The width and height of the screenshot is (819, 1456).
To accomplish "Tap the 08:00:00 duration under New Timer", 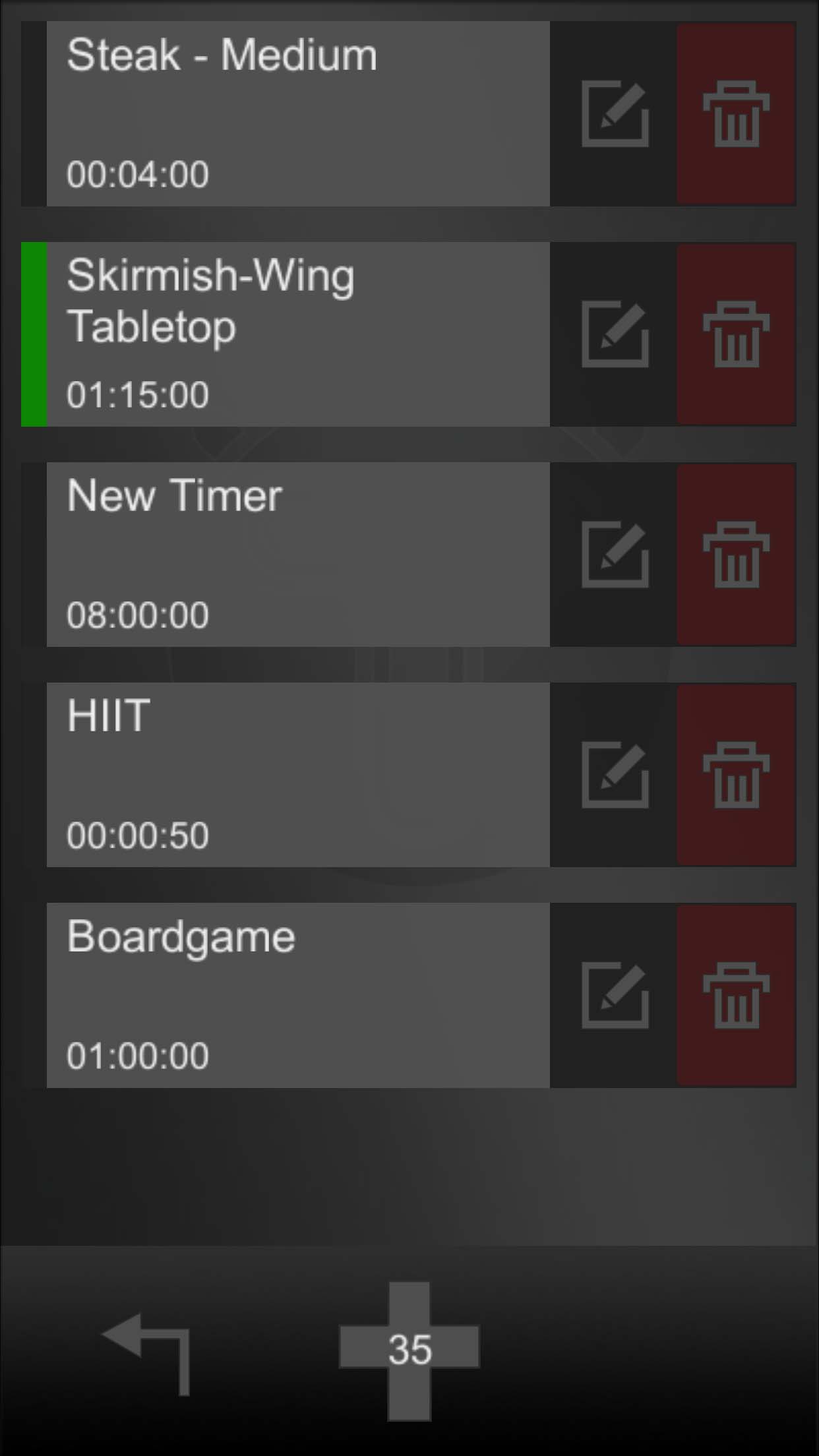I will (x=138, y=614).
